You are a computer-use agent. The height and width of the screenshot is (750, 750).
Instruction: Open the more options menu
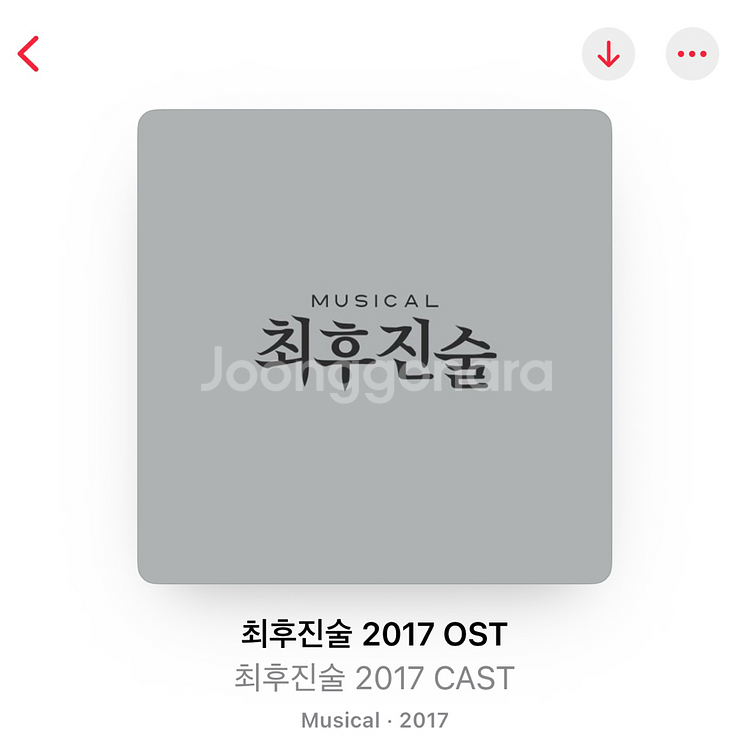(x=692, y=54)
